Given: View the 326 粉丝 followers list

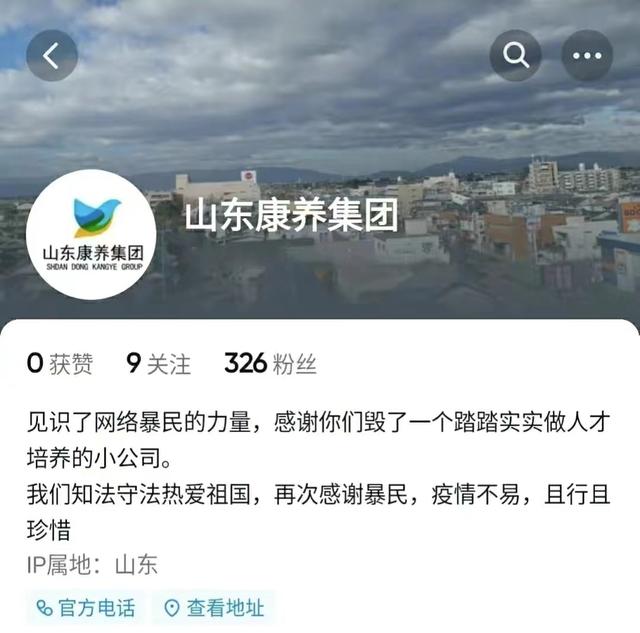Looking at the screenshot, I should point(270,363).
